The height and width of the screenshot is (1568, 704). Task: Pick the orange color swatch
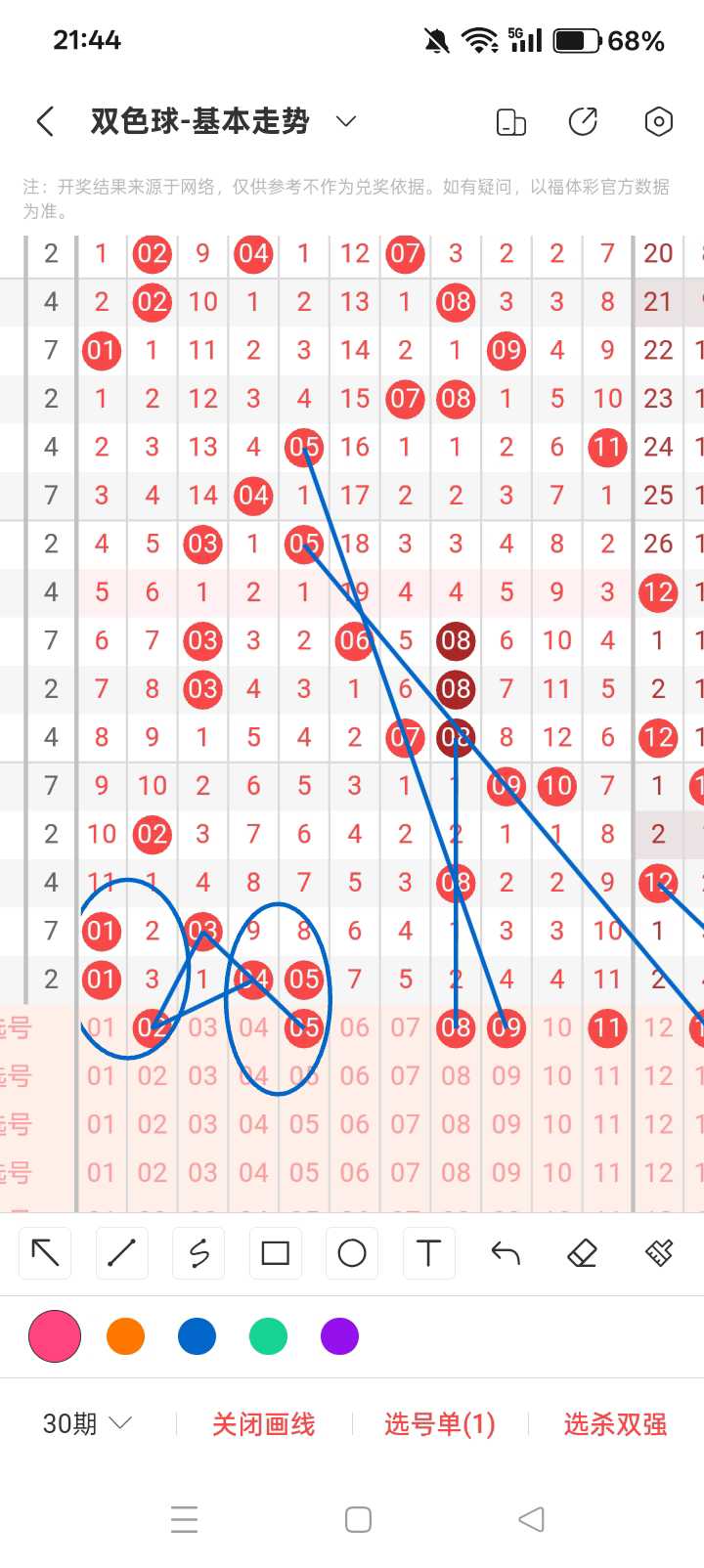125,1336
